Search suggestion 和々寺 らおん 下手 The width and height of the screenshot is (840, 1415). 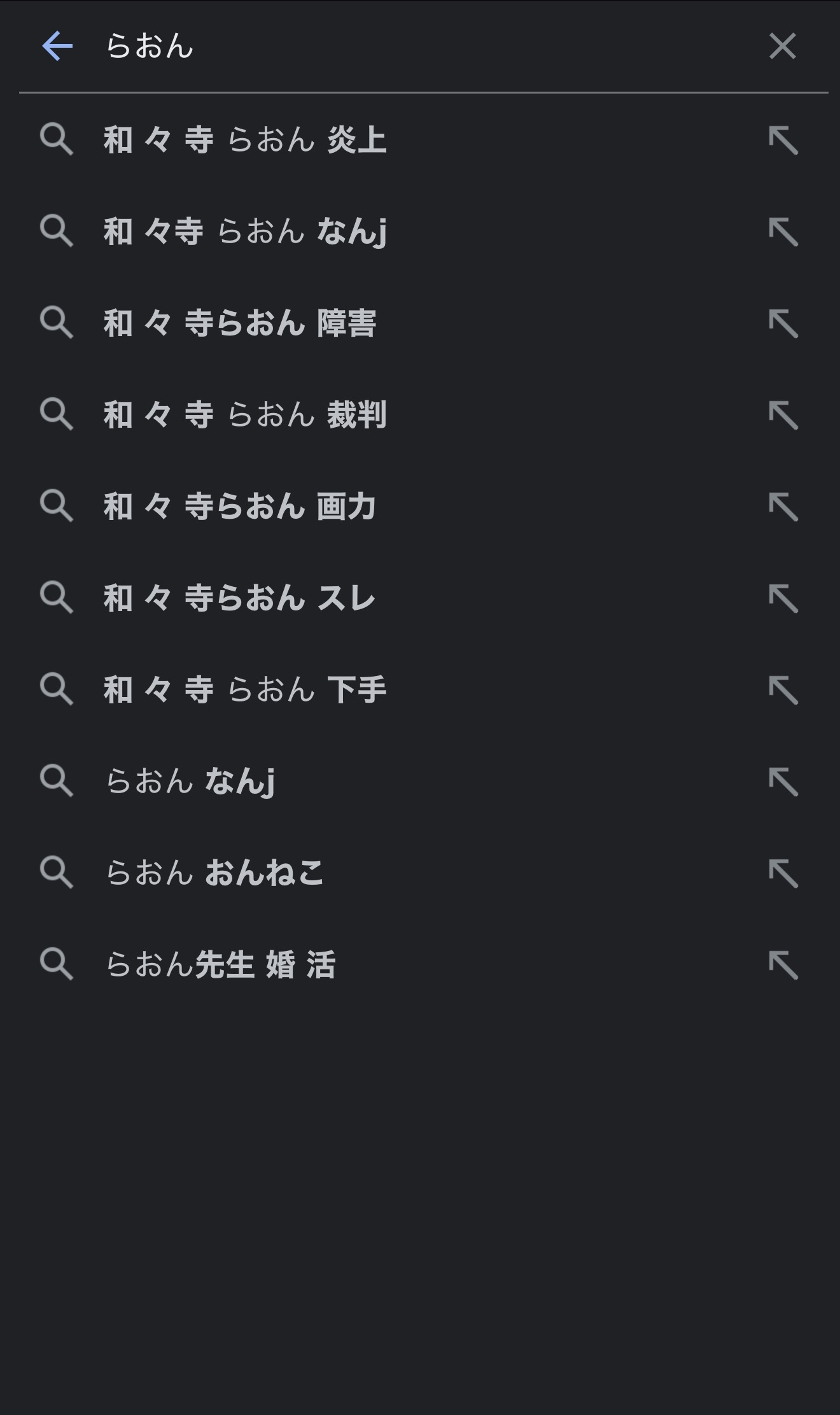(x=245, y=689)
